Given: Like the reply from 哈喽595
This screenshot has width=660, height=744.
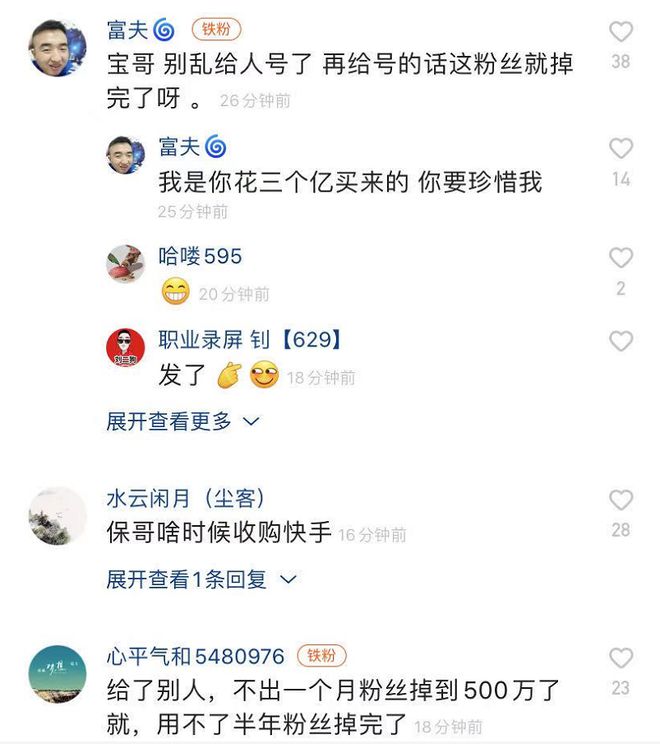Looking at the screenshot, I should click(x=620, y=258).
